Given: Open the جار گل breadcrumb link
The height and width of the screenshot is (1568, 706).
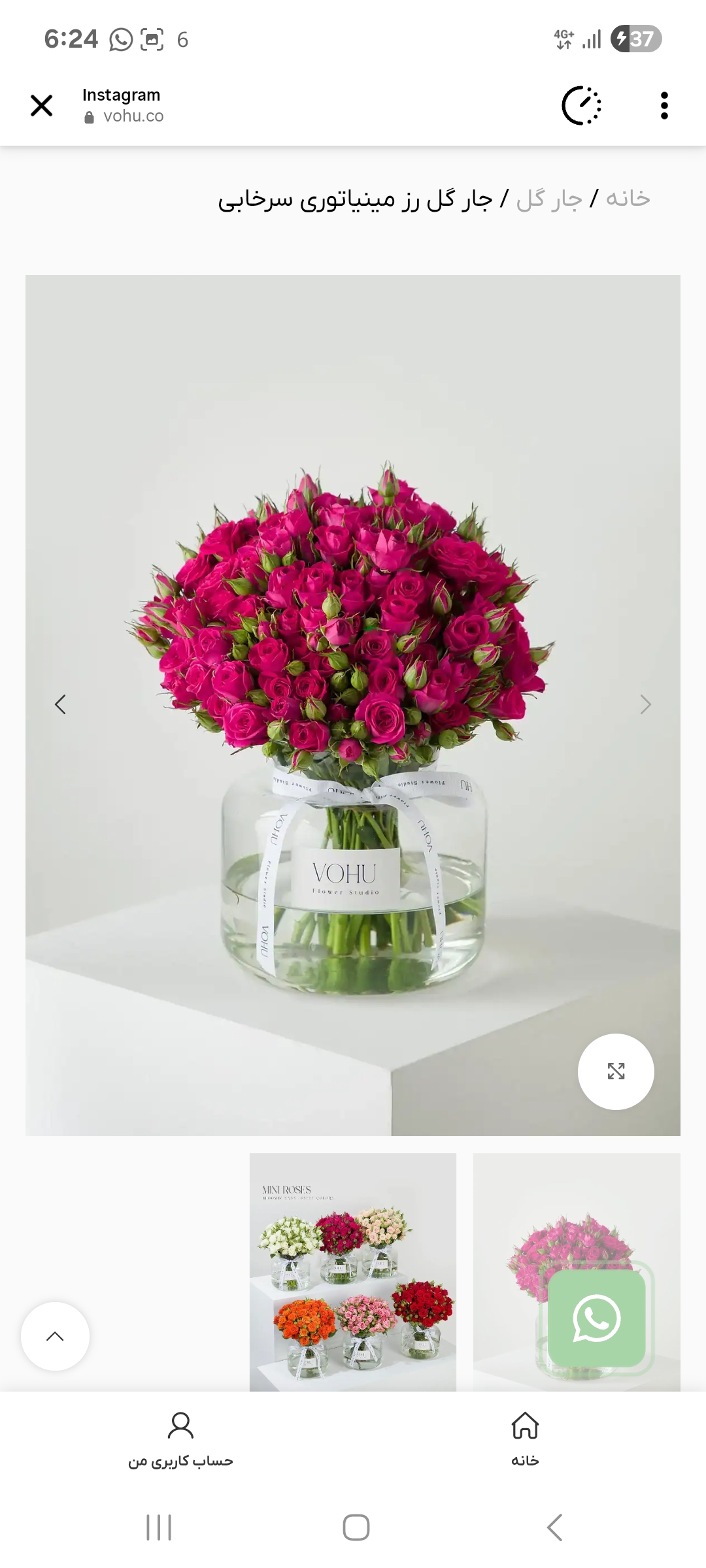Looking at the screenshot, I should [x=549, y=199].
